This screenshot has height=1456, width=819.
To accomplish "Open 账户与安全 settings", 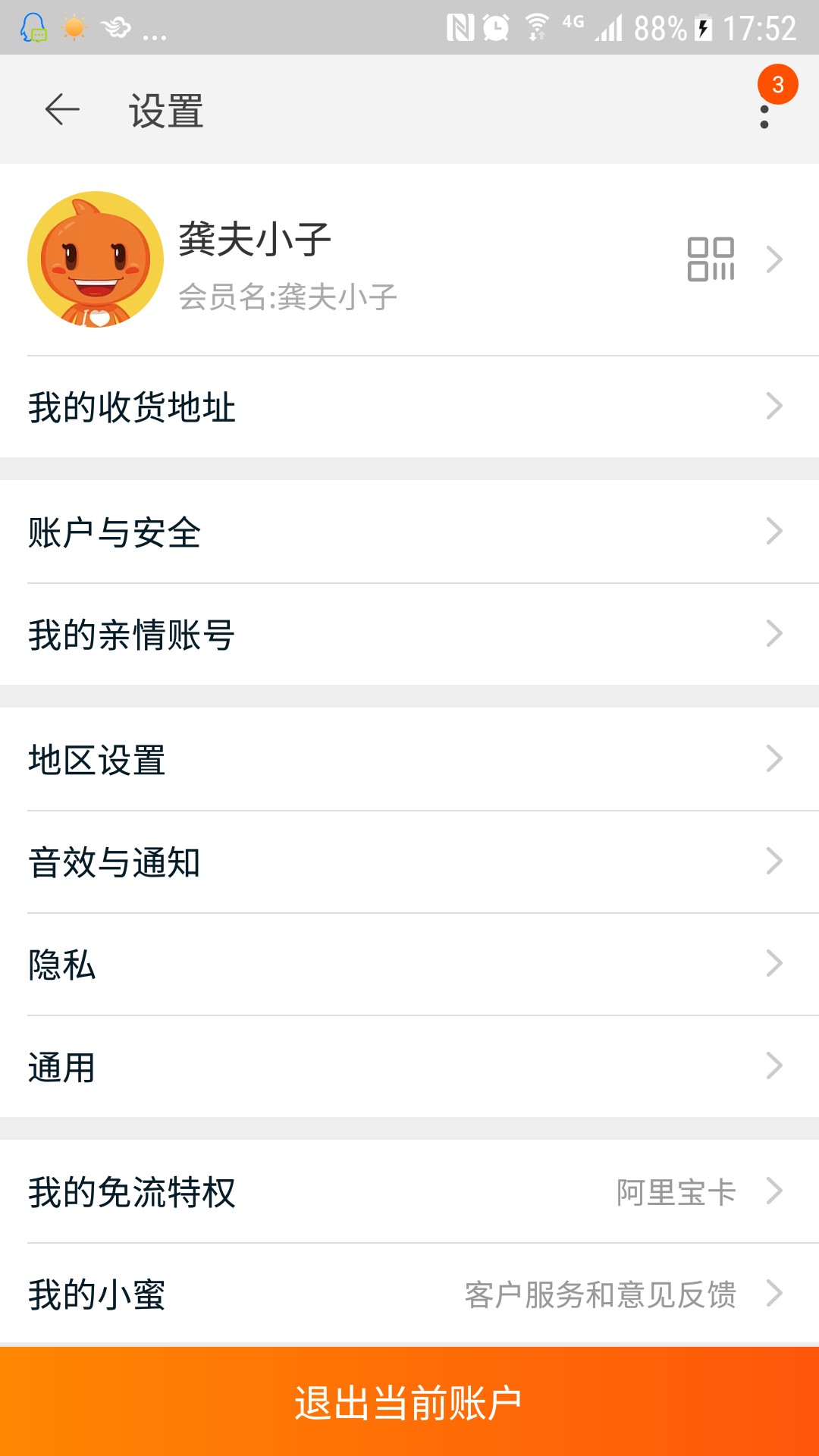I will (409, 532).
